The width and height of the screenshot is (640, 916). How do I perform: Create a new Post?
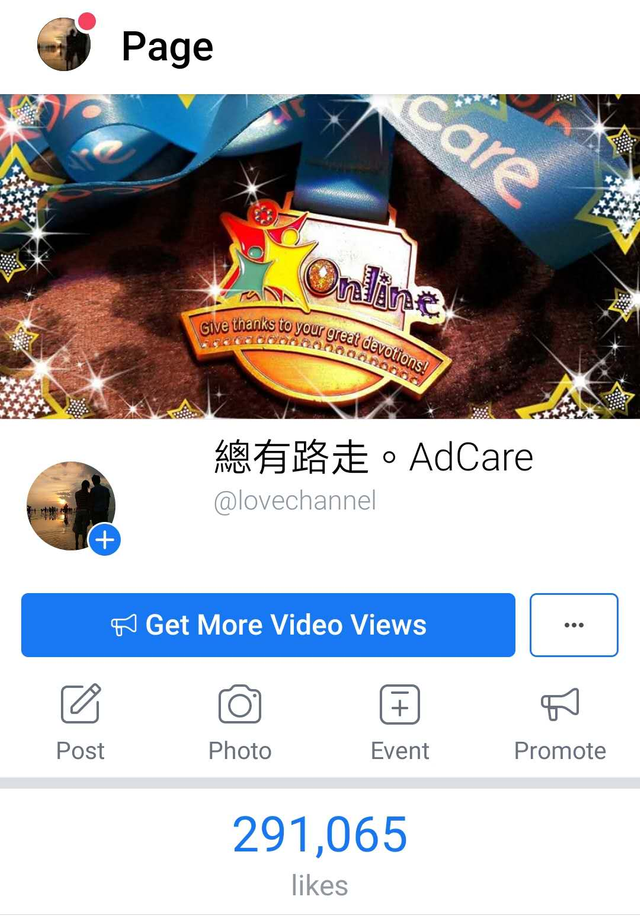pyautogui.click(x=80, y=722)
